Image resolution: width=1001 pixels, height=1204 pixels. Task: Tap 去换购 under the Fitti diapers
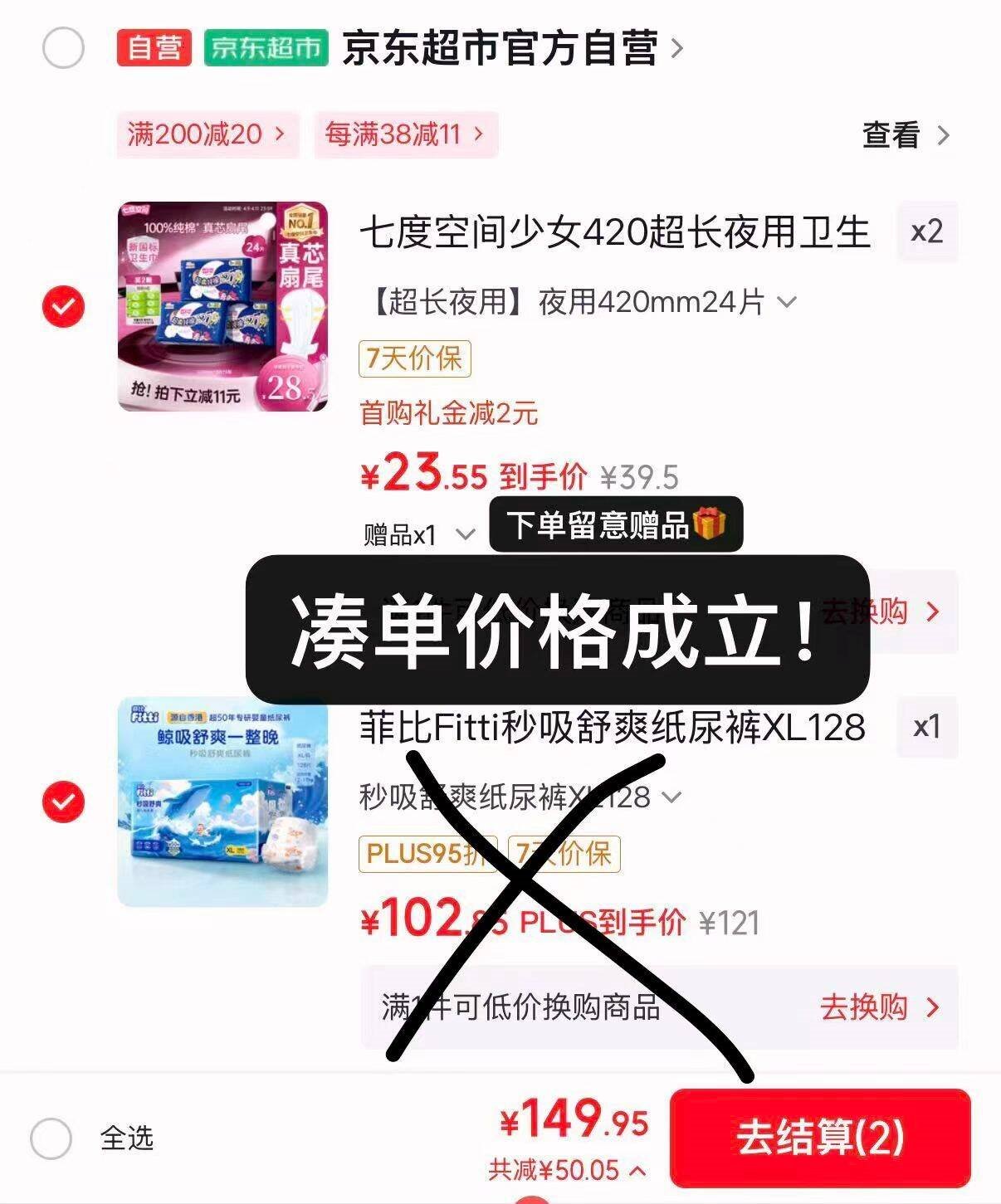click(880, 1007)
